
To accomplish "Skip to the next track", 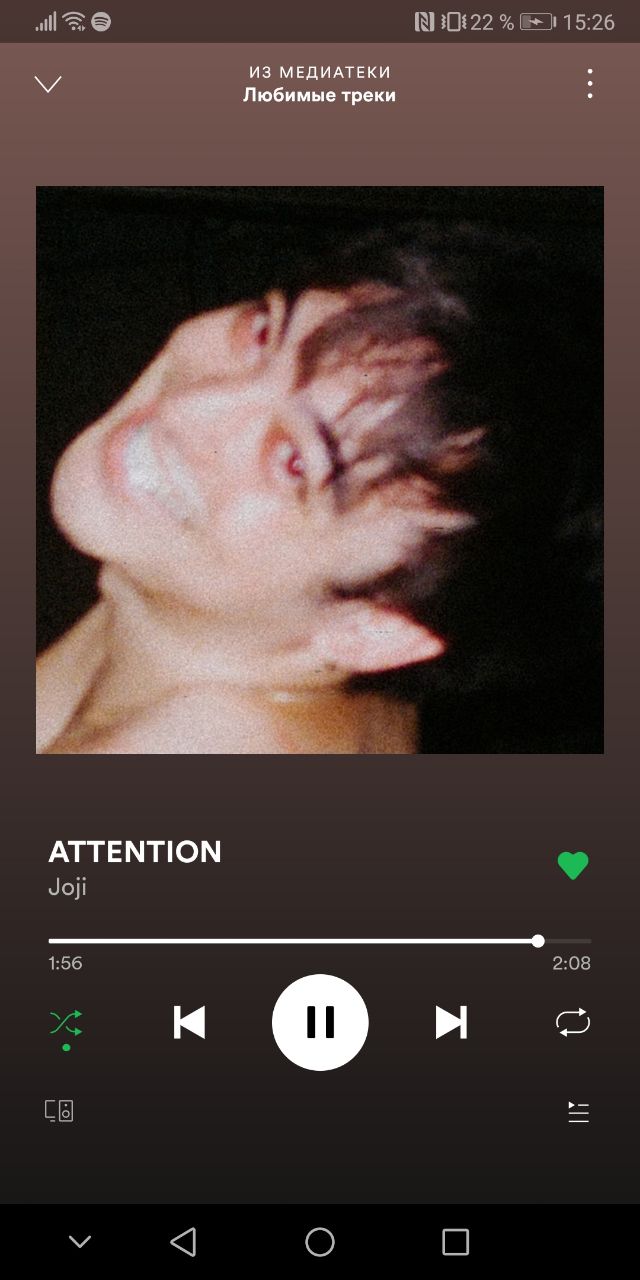I will (x=451, y=1022).
